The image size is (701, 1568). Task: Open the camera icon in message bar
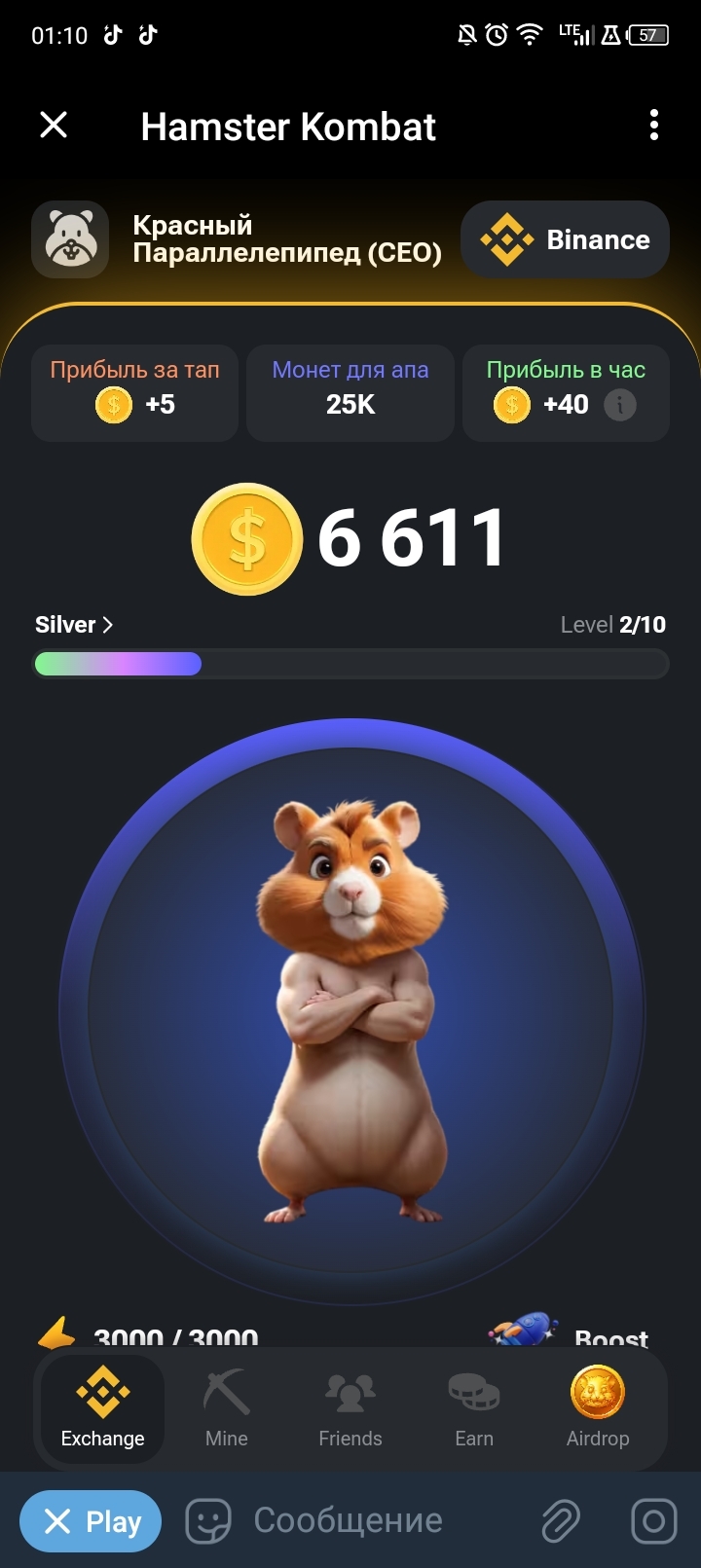click(x=653, y=1520)
